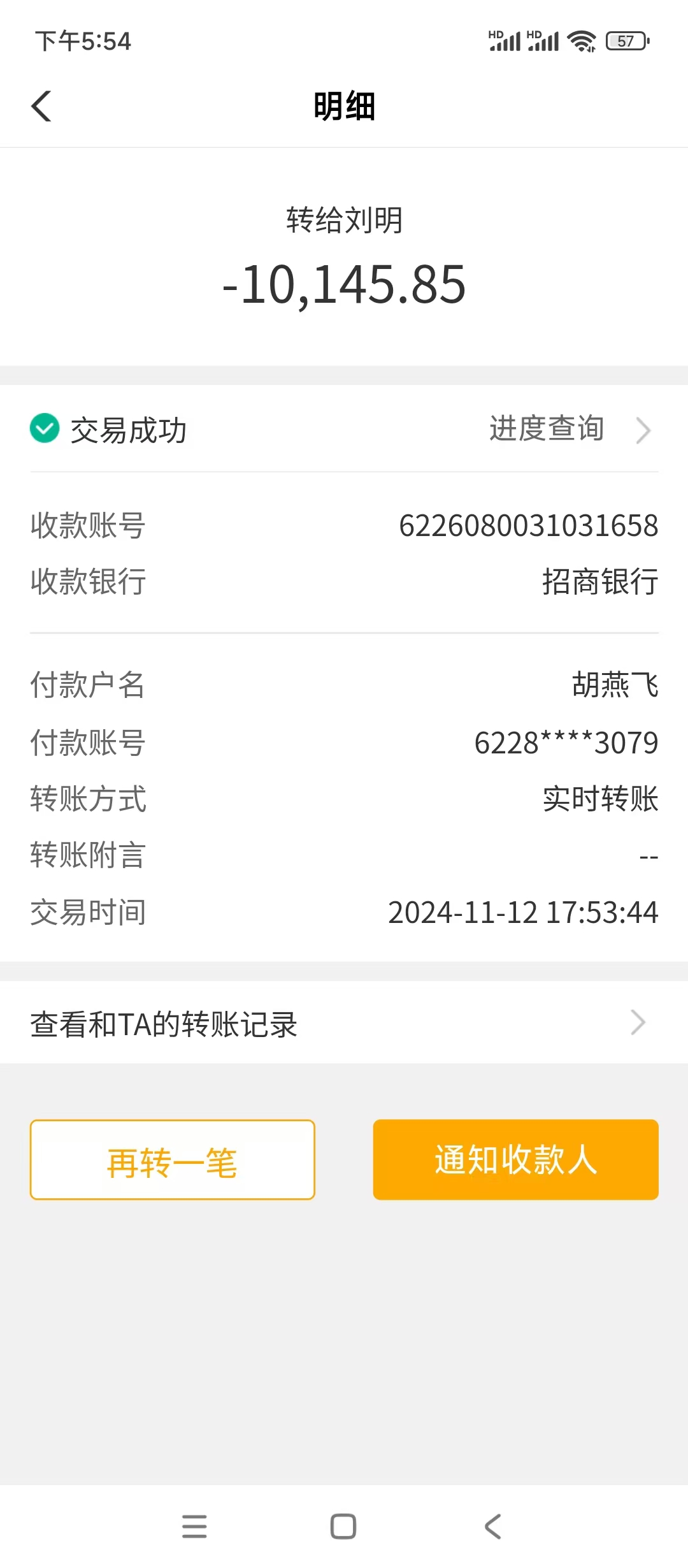This screenshot has width=688, height=1568.
Task: Open 进度查询 progress inquiry
Action: 570,429
